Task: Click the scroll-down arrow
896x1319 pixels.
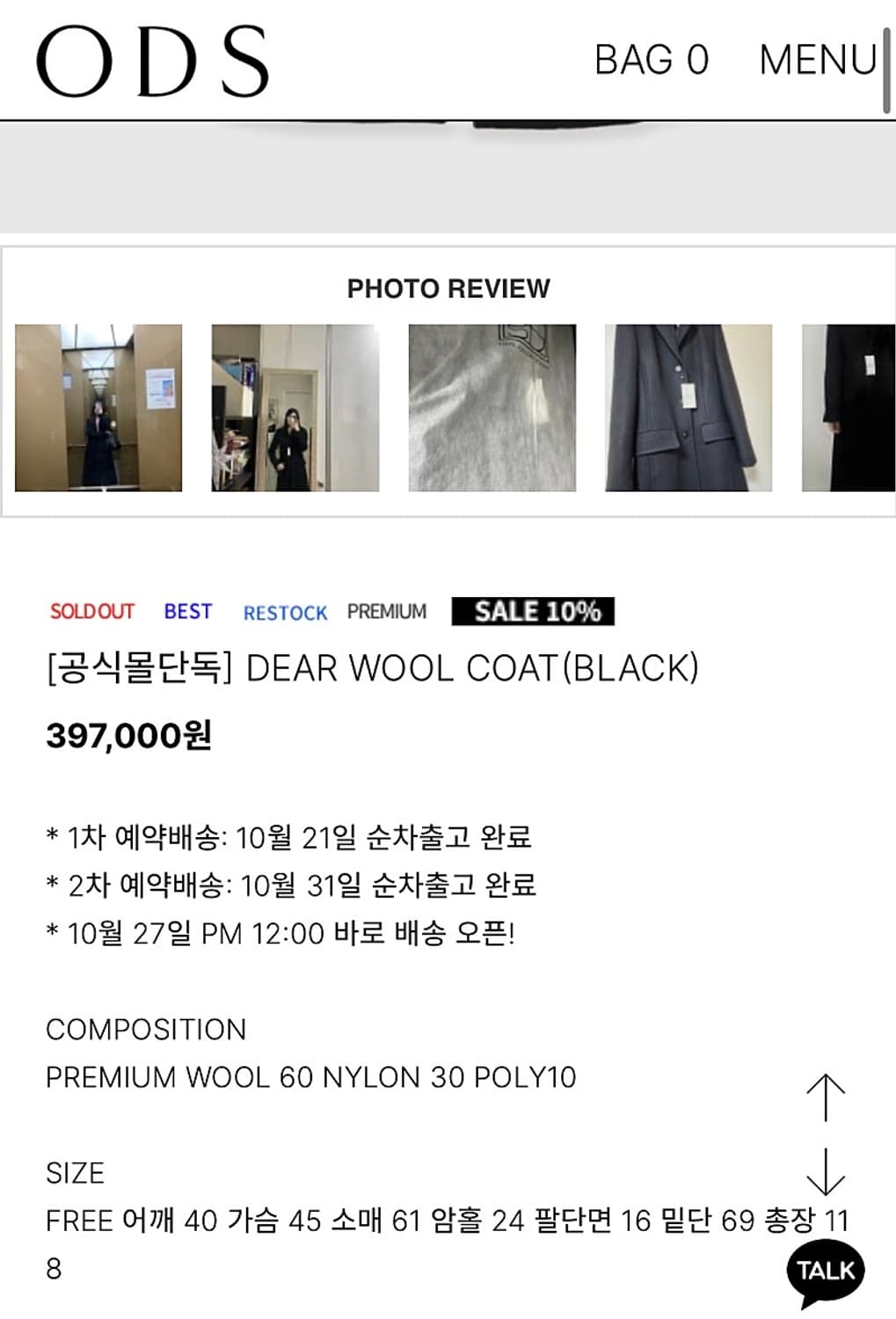Action: (x=825, y=1170)
